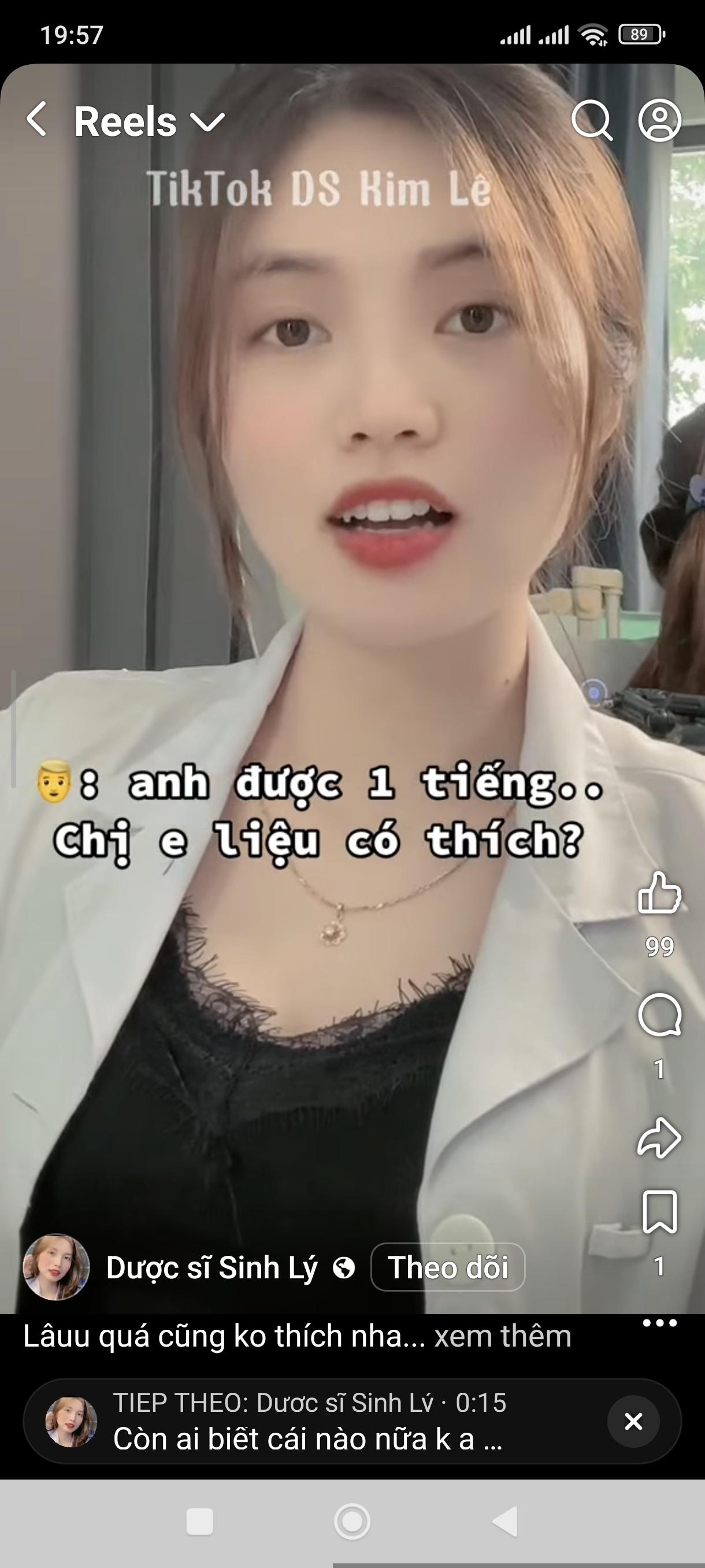
Task: Open the comments on this reel
Action: tap(659, 1015)
